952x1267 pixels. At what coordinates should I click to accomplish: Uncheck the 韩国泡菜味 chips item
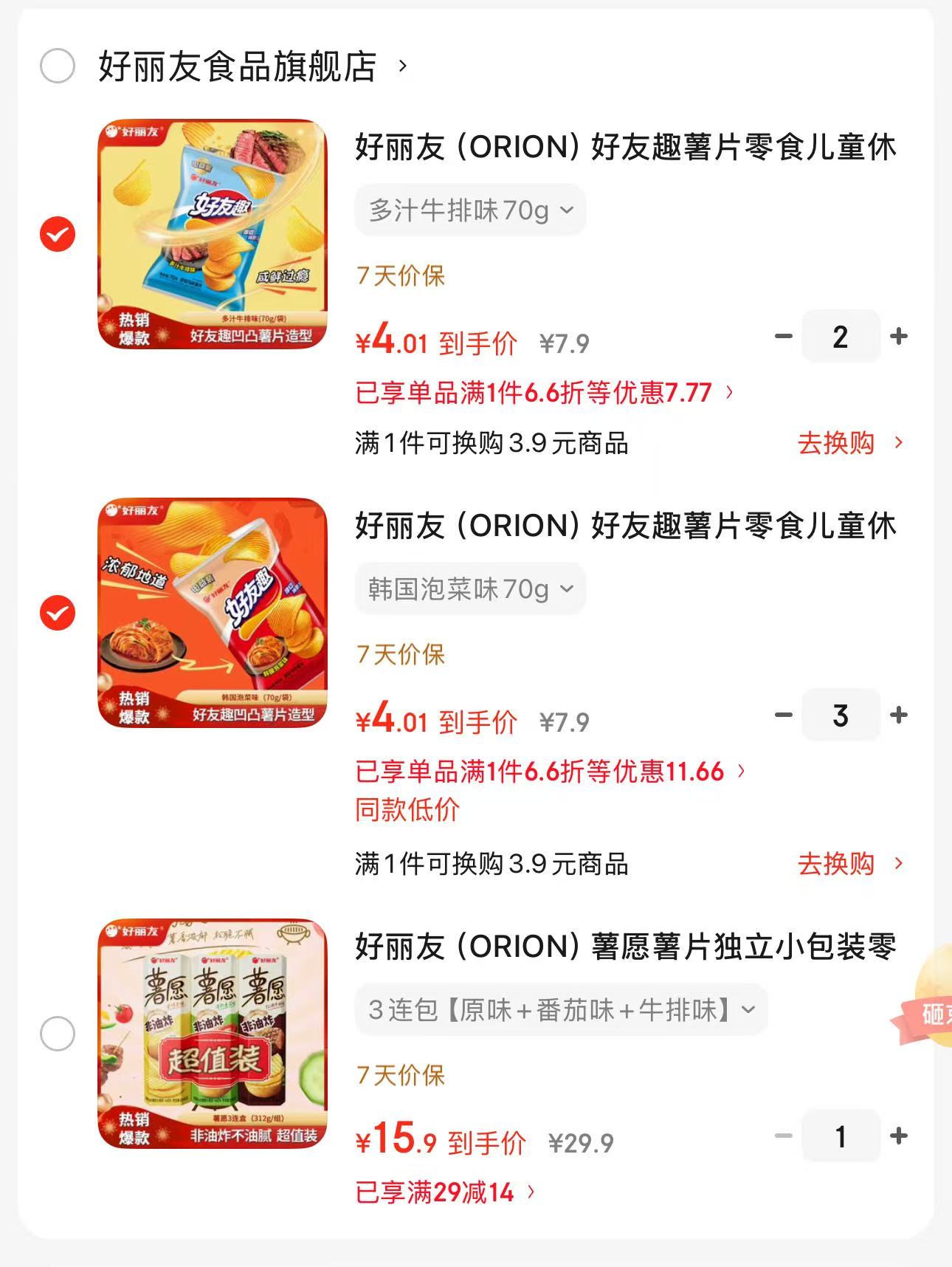coord(58,614)
